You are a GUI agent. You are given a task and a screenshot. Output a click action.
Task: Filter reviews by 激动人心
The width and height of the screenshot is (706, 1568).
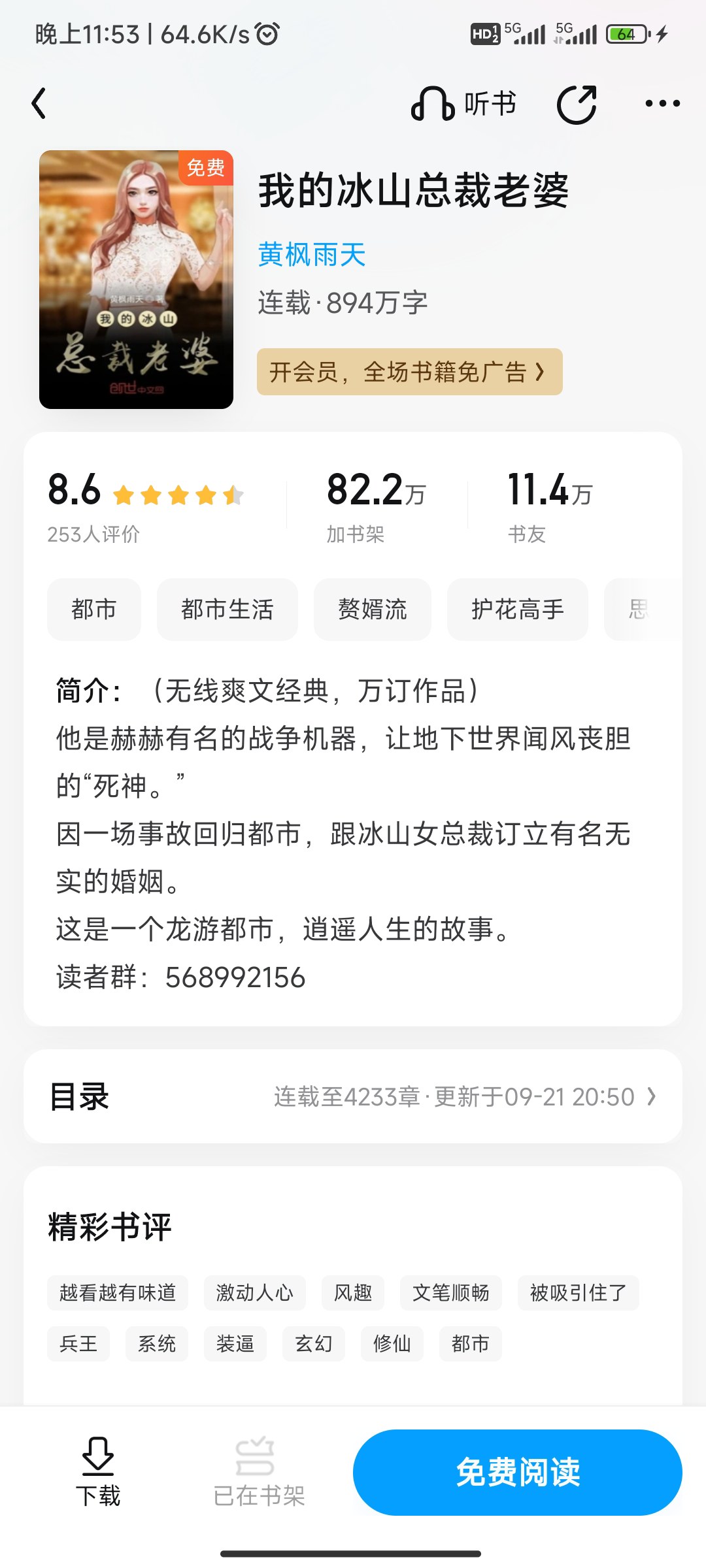coord(255,1292)
